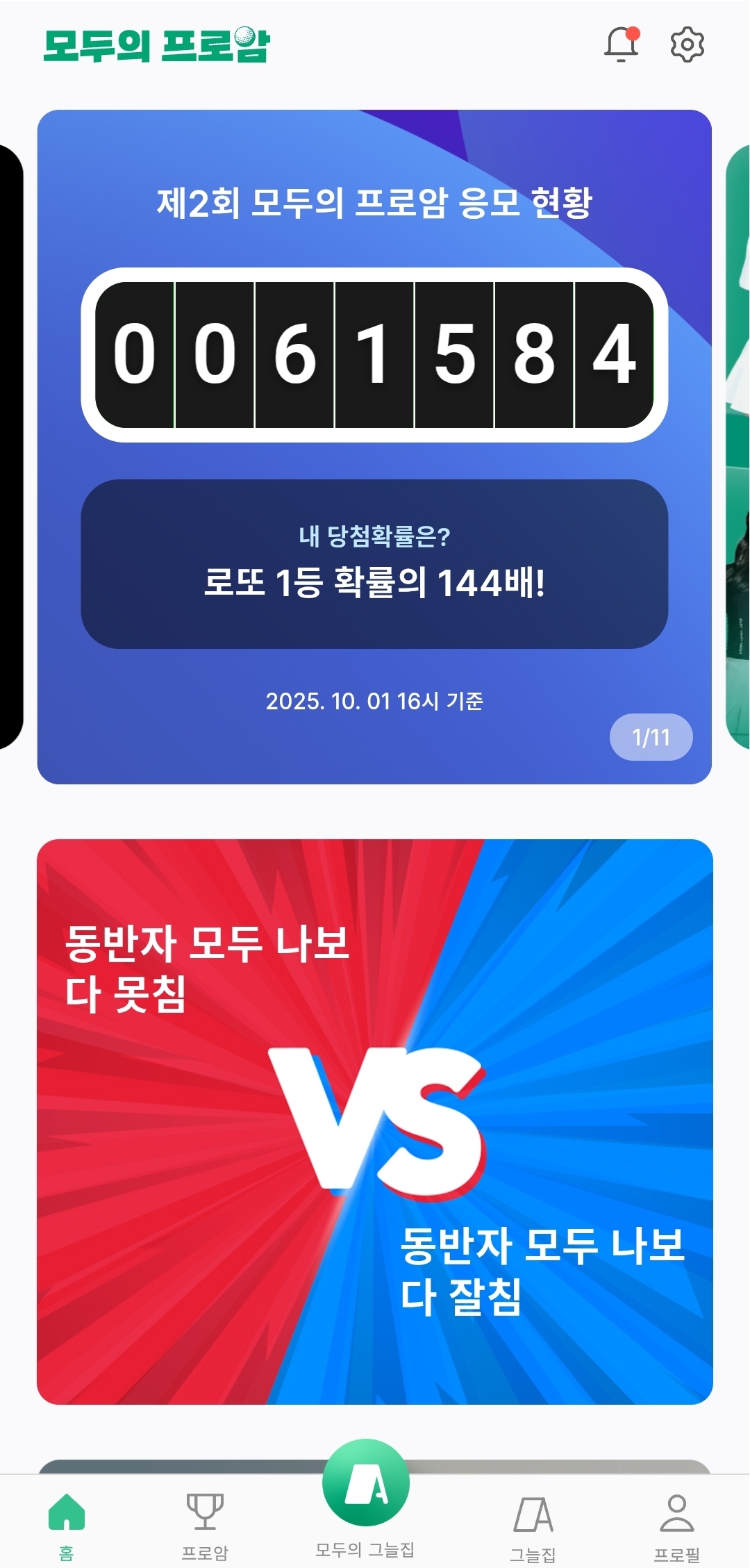Tap the 내 당첨확률은? button

click(x=374, y=563)
